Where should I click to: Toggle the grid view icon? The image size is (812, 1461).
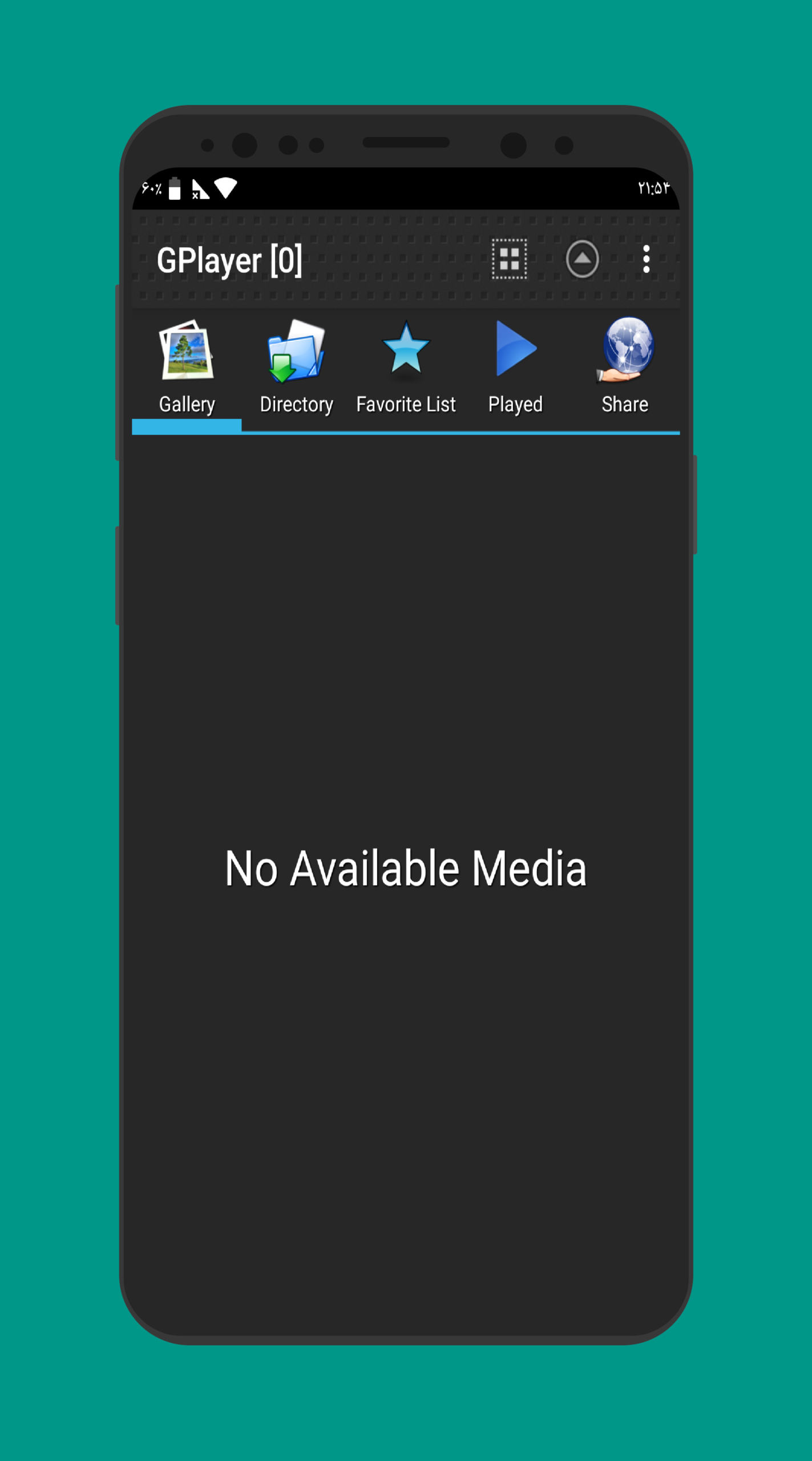click(510, 259)
